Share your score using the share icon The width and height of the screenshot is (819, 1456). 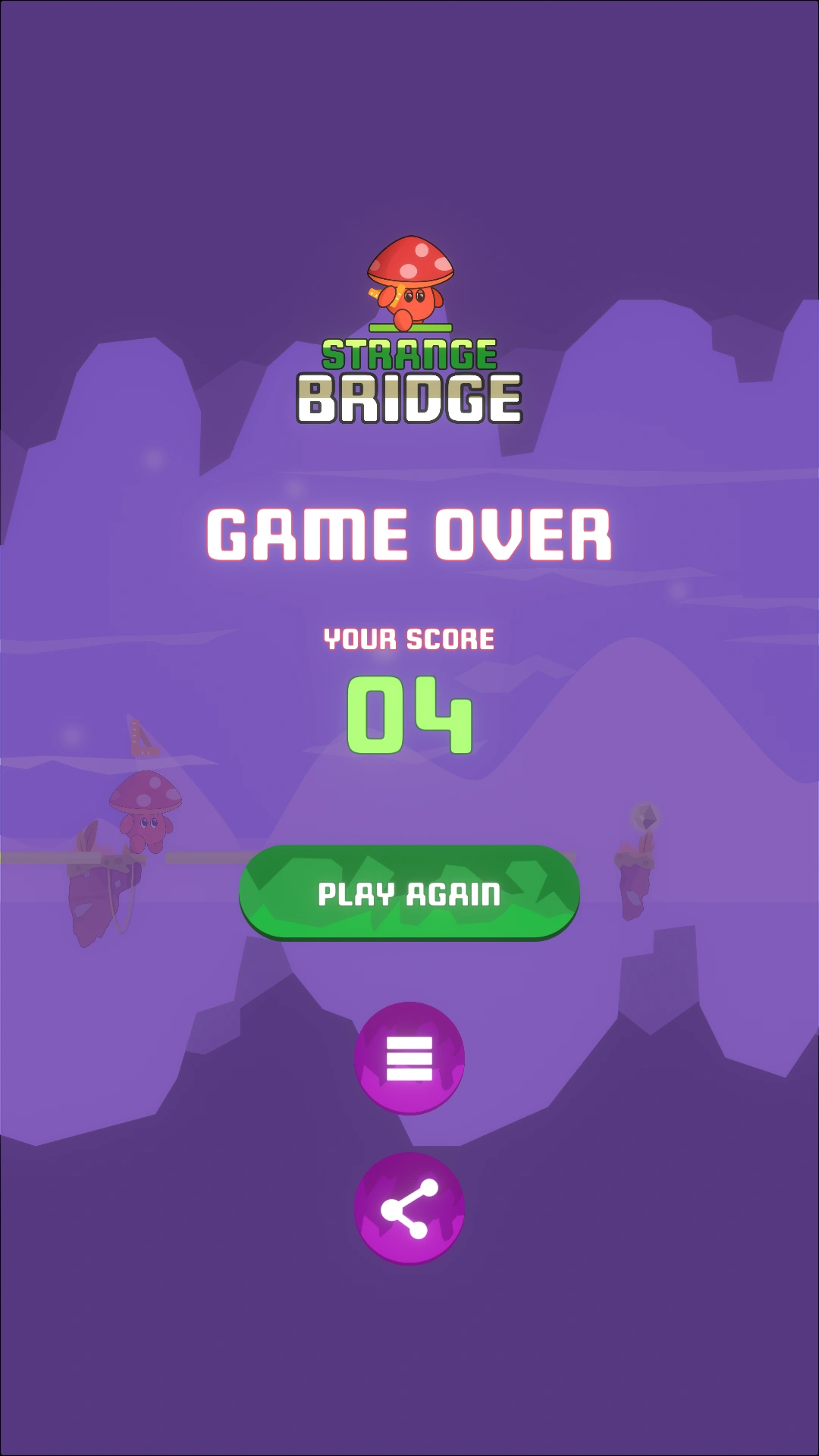409,1208
